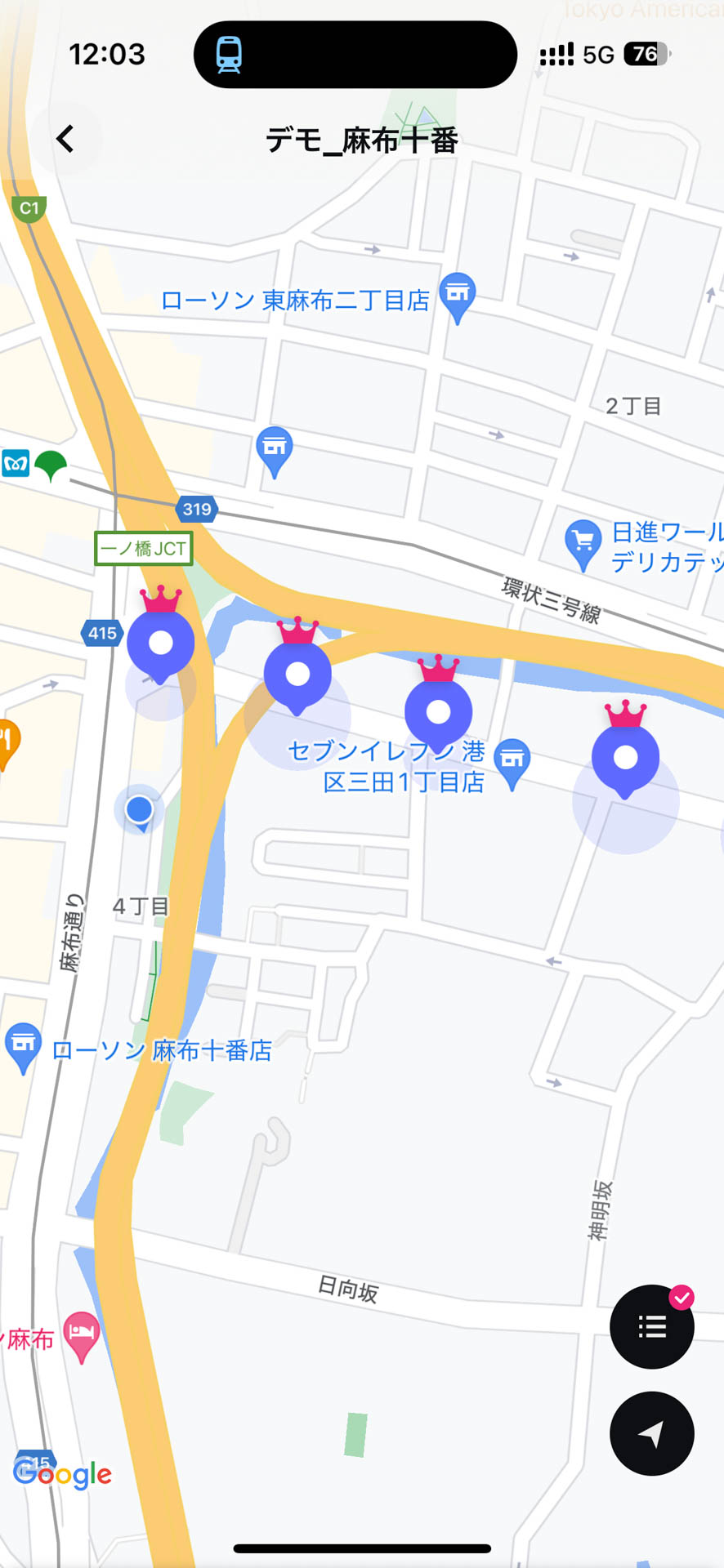Go back using the chevron arrow
The width and height of the screenshot is (724, 1568).
pyautogui.click(x=67, y=139)
